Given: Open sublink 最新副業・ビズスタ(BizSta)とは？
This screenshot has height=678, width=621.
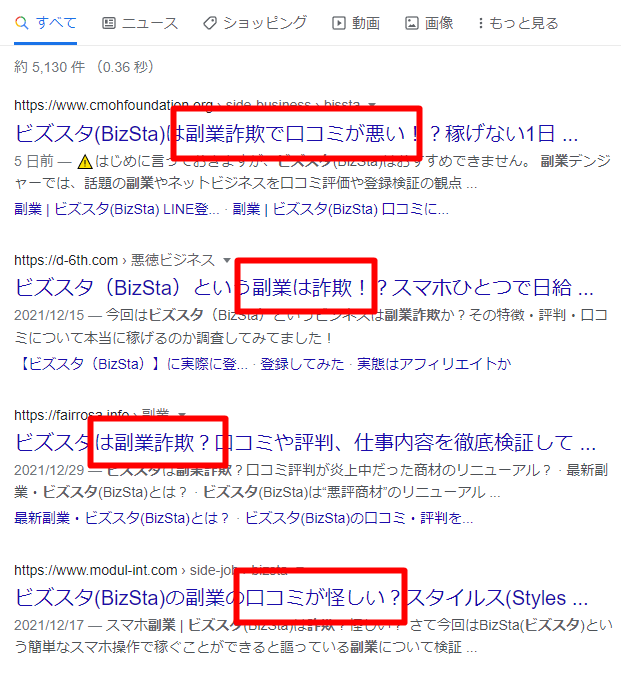Looking at the screenshot, I should point(122,518).
